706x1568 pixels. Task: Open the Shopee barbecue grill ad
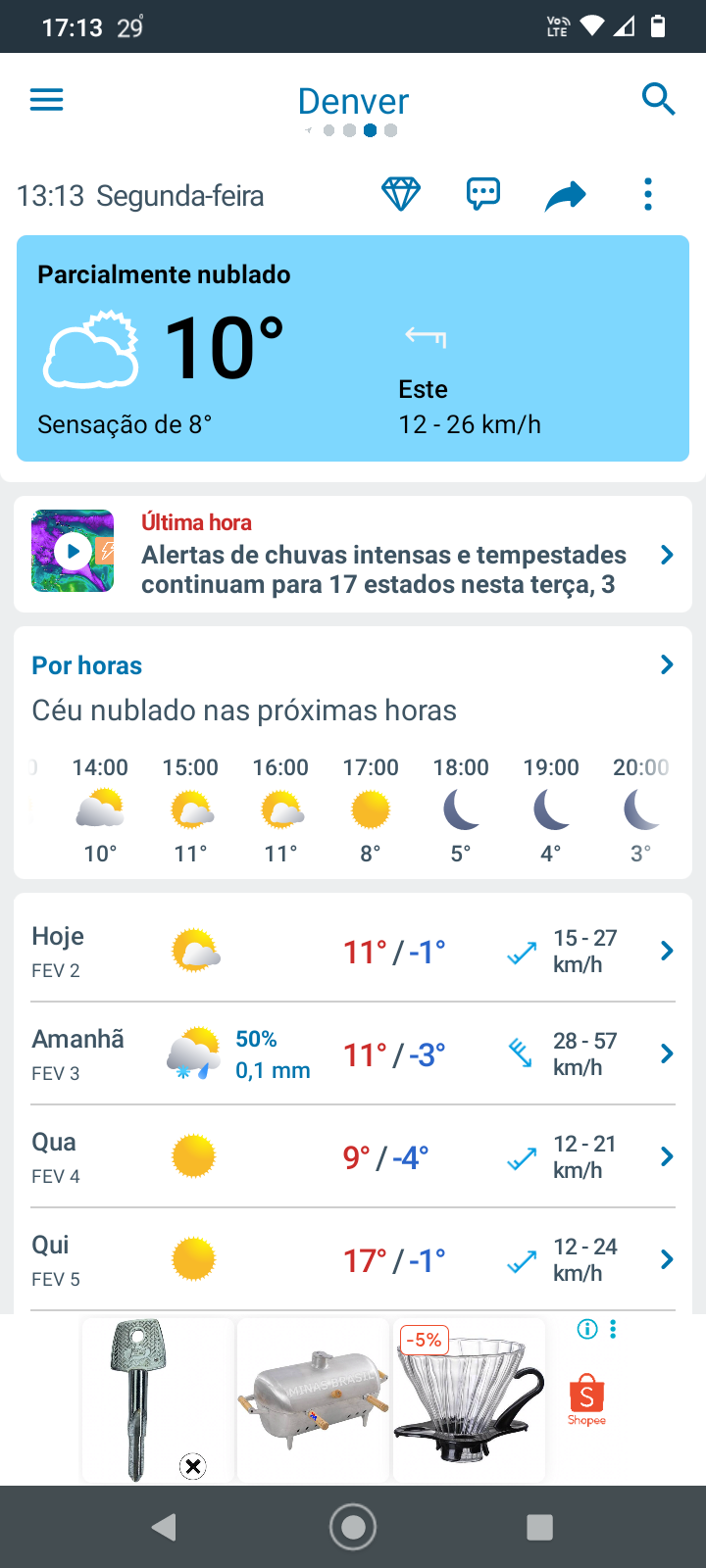point(313,1399)
